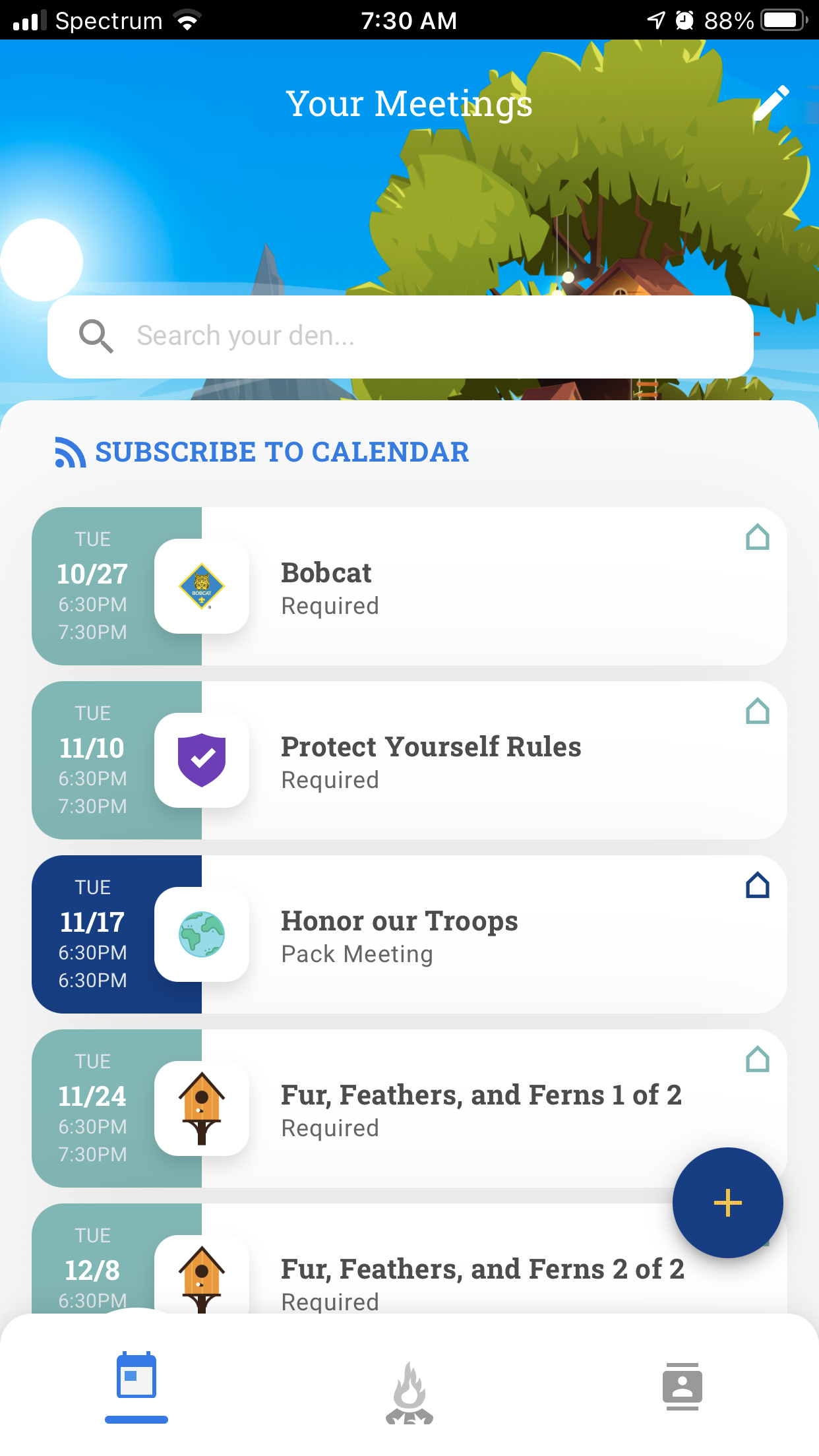This screenshot has height=1456, width=819.
Task: Open the Honor our Troops pack meeting
Action: [409, 934]
